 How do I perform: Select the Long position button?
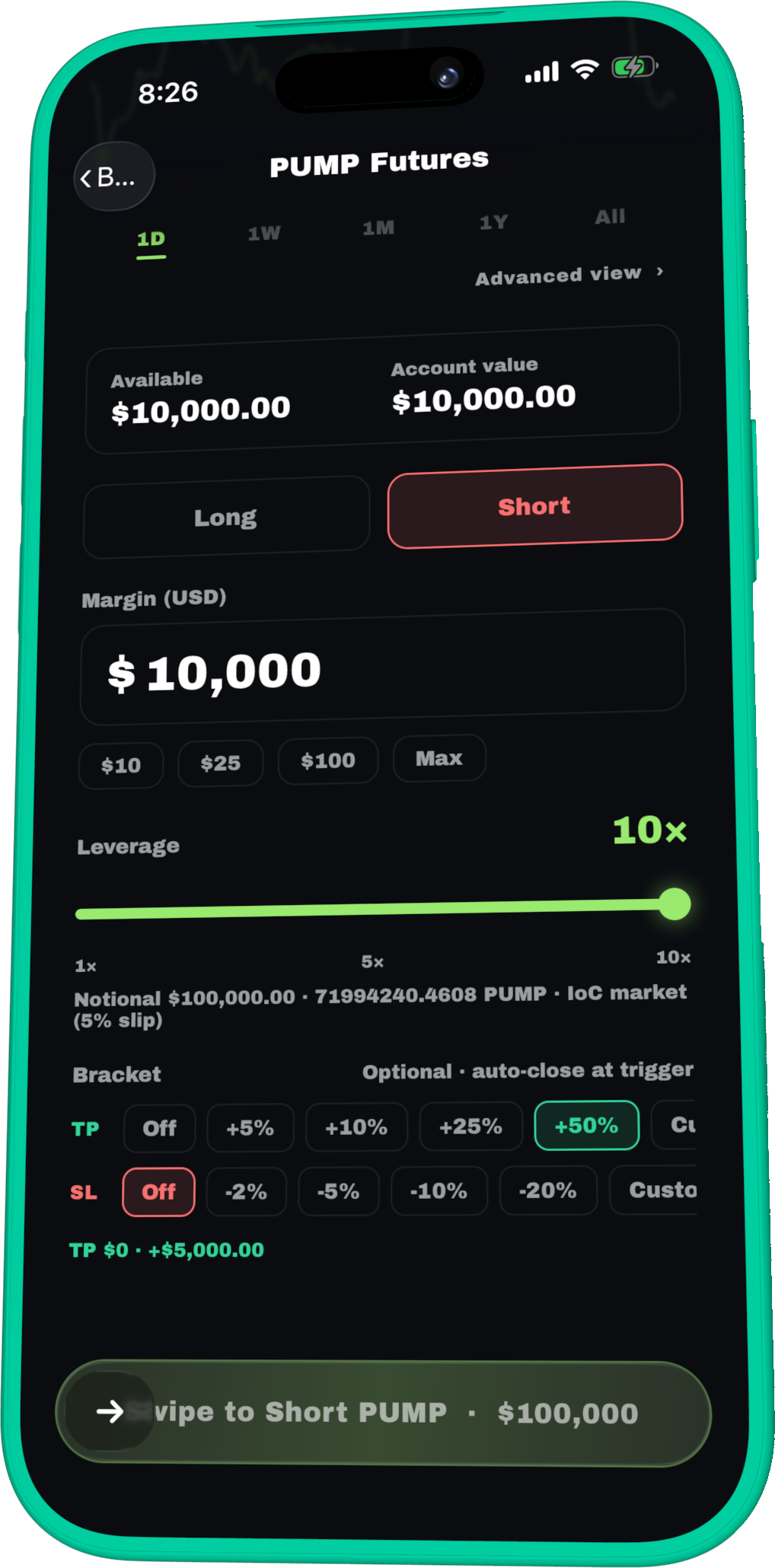[226, 518]
